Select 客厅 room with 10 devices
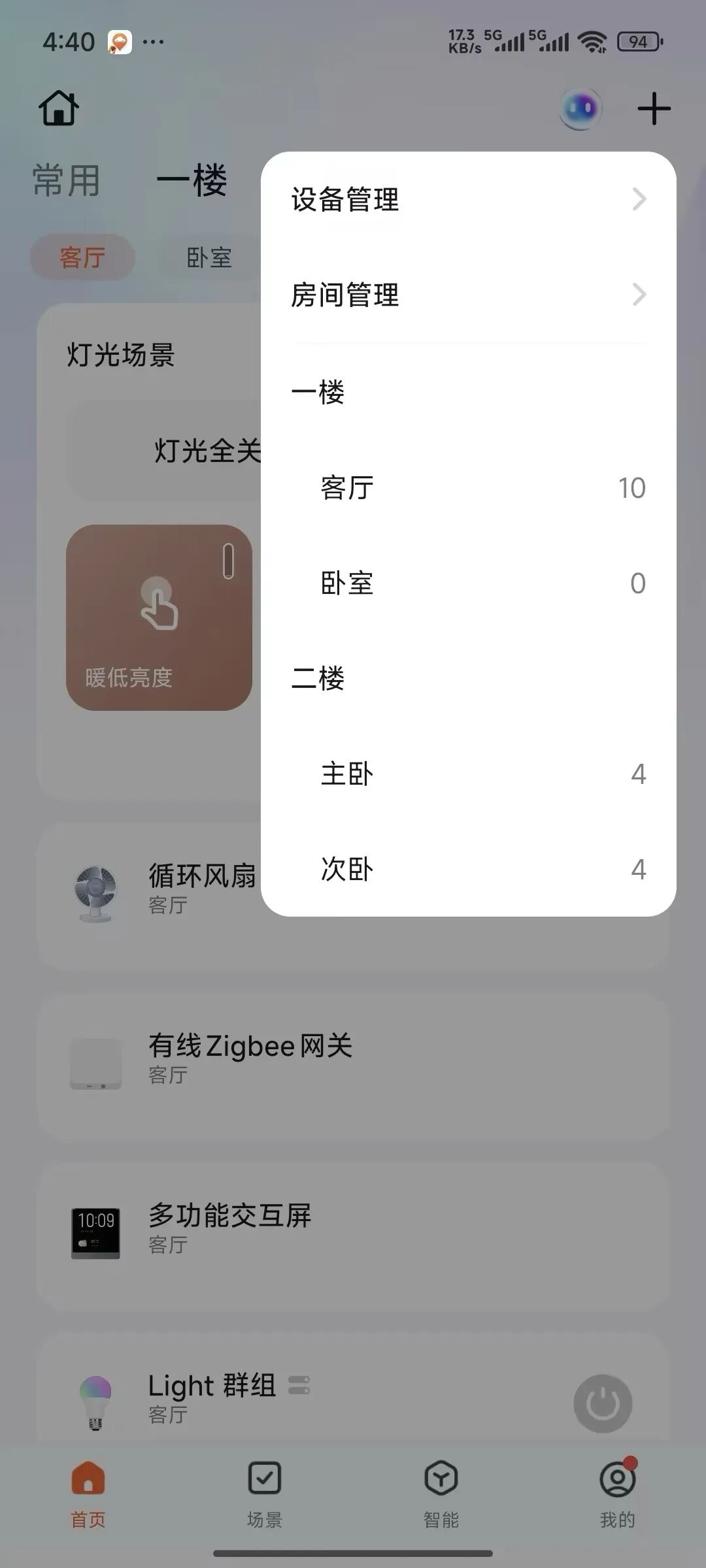The height and width of the screenshot is (1568, 706). click(x=468, y=488)
